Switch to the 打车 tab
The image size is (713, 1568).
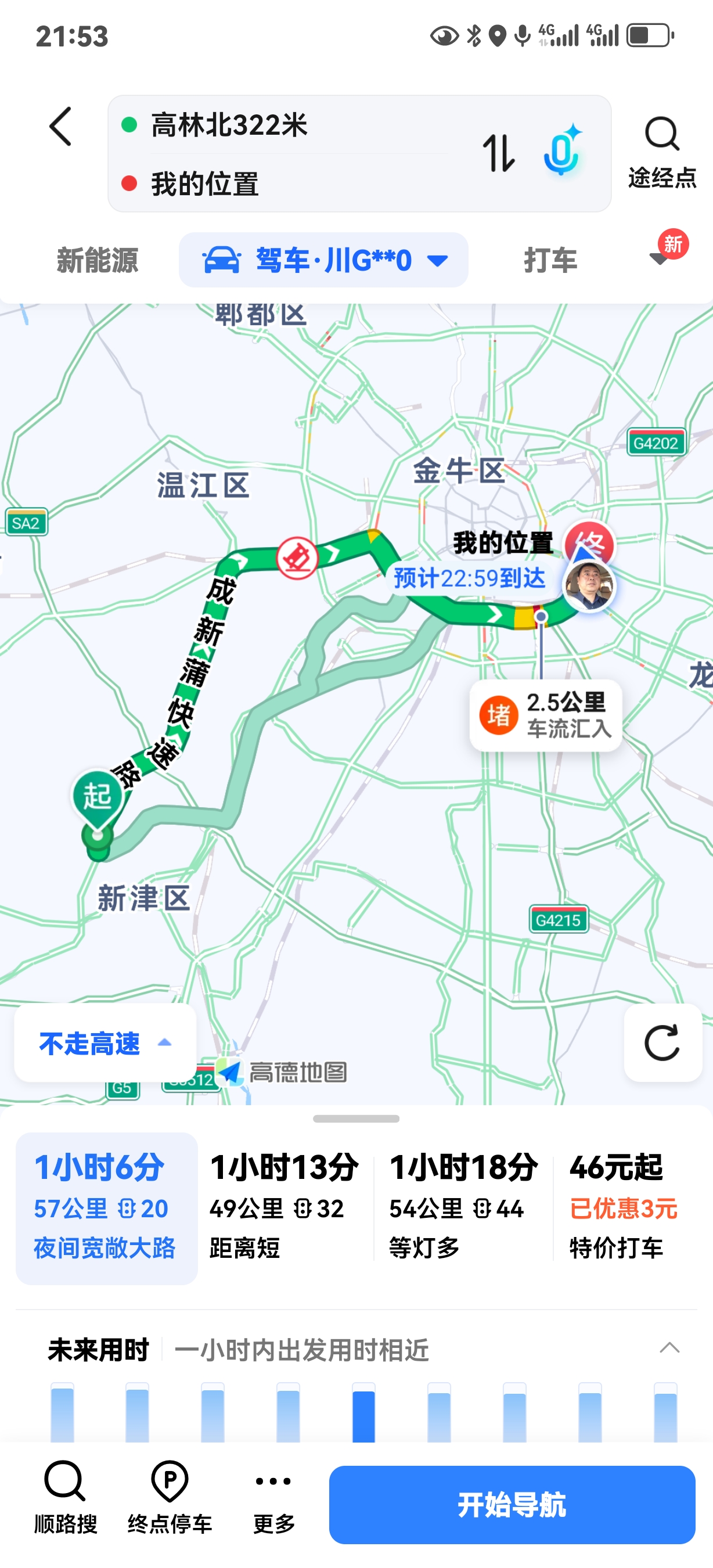click(x=550, y=261)
